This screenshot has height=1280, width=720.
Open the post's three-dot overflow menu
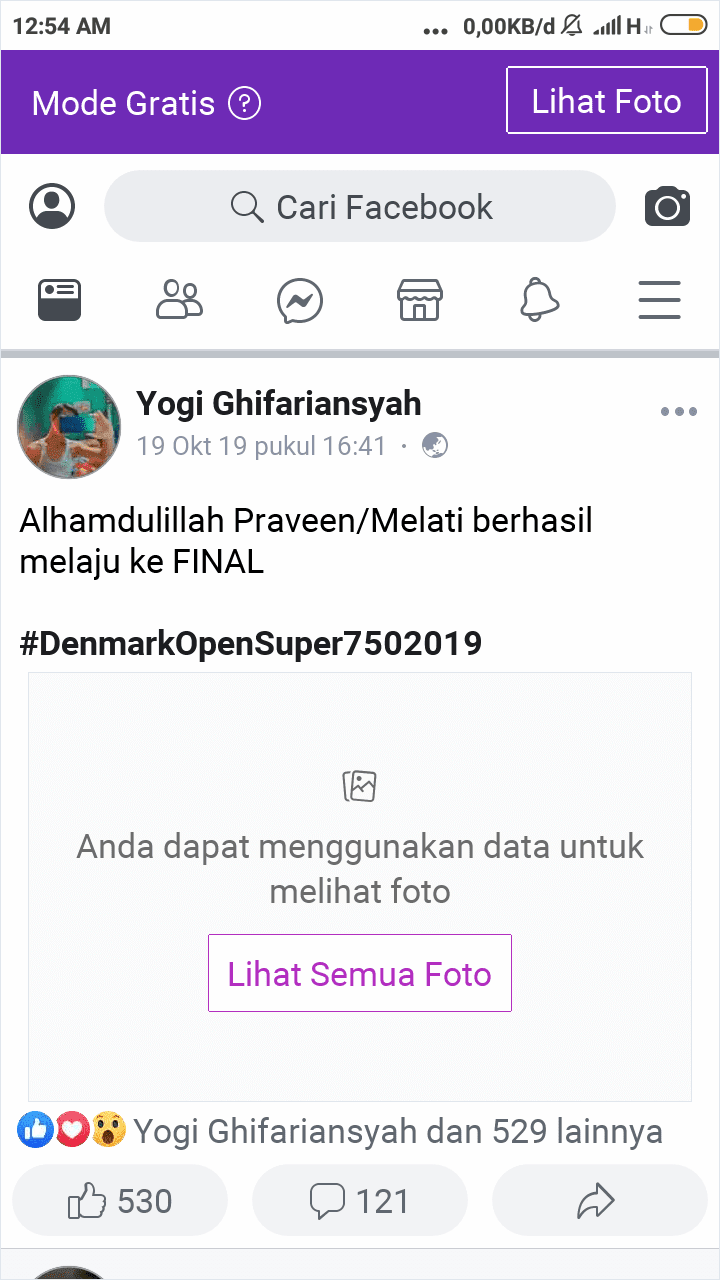click(x=679, y=412)
